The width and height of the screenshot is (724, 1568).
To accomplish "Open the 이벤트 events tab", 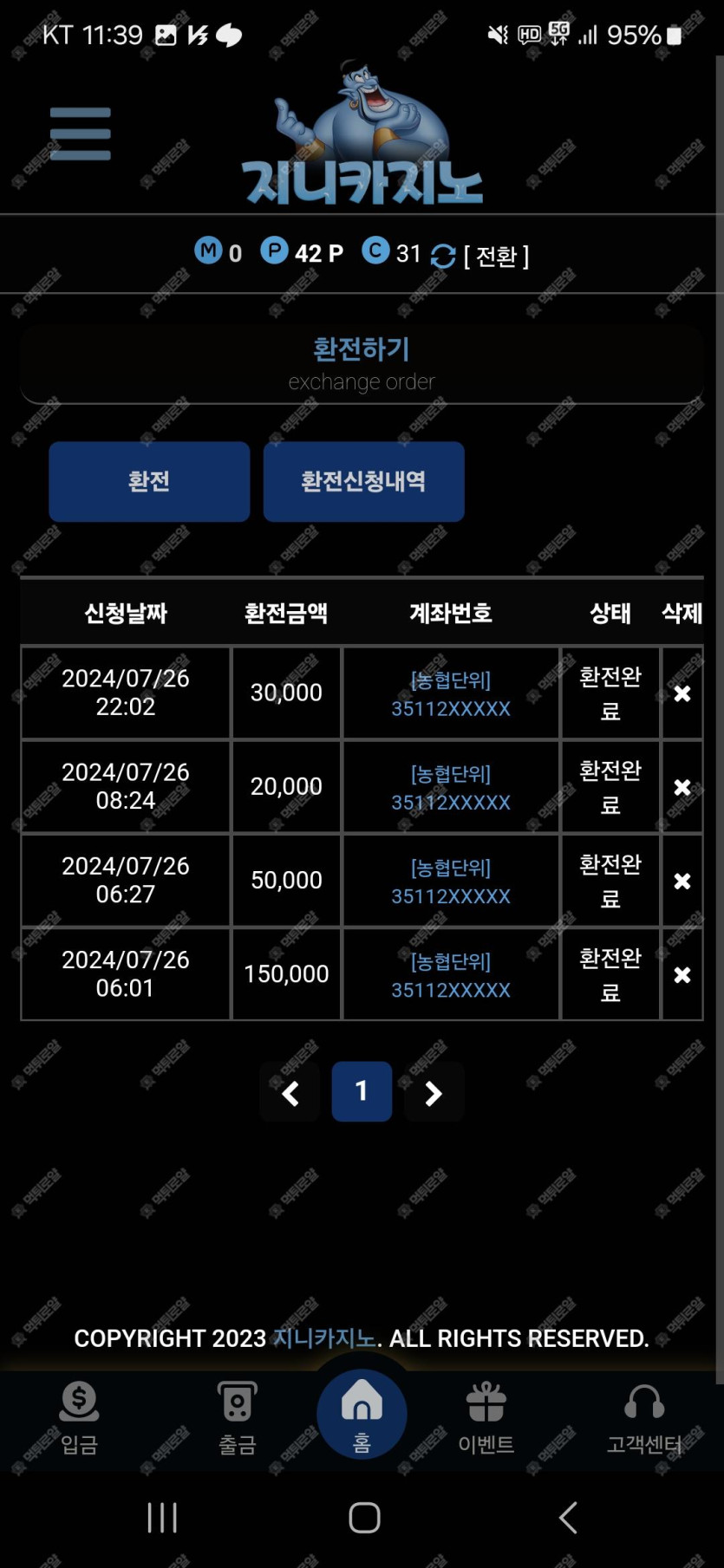I will pos(486,1418).
